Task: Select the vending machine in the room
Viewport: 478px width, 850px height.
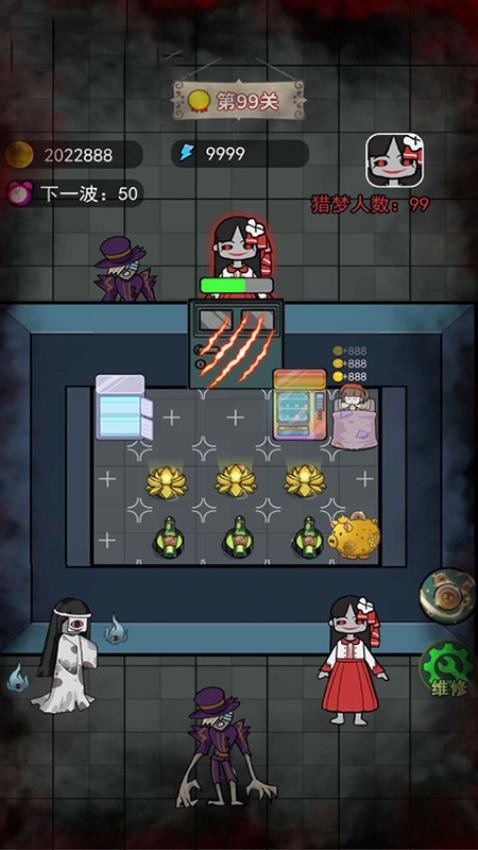Action: 300,405
